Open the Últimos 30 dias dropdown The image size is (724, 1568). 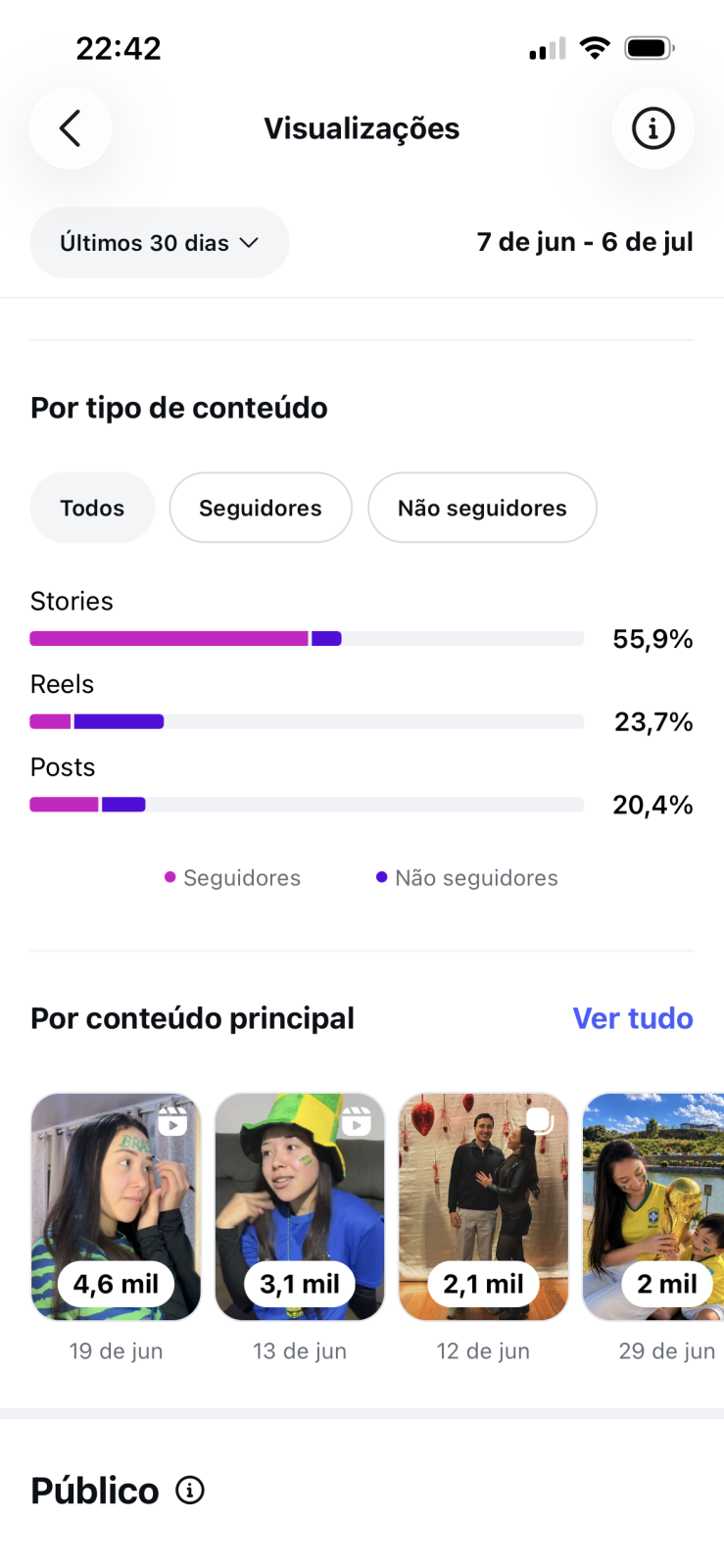[159, 242]
